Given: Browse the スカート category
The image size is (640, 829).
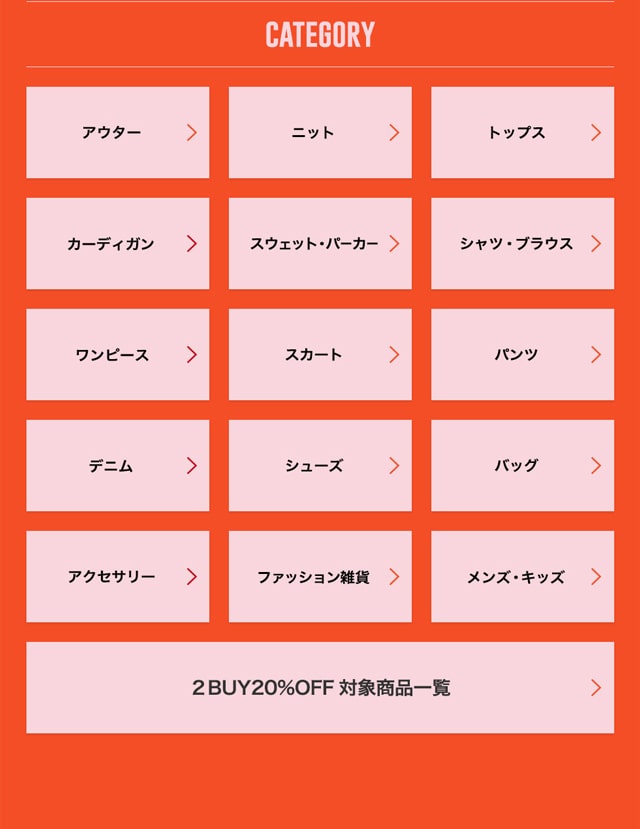Looking at the screenshot, I should [320, 355].
